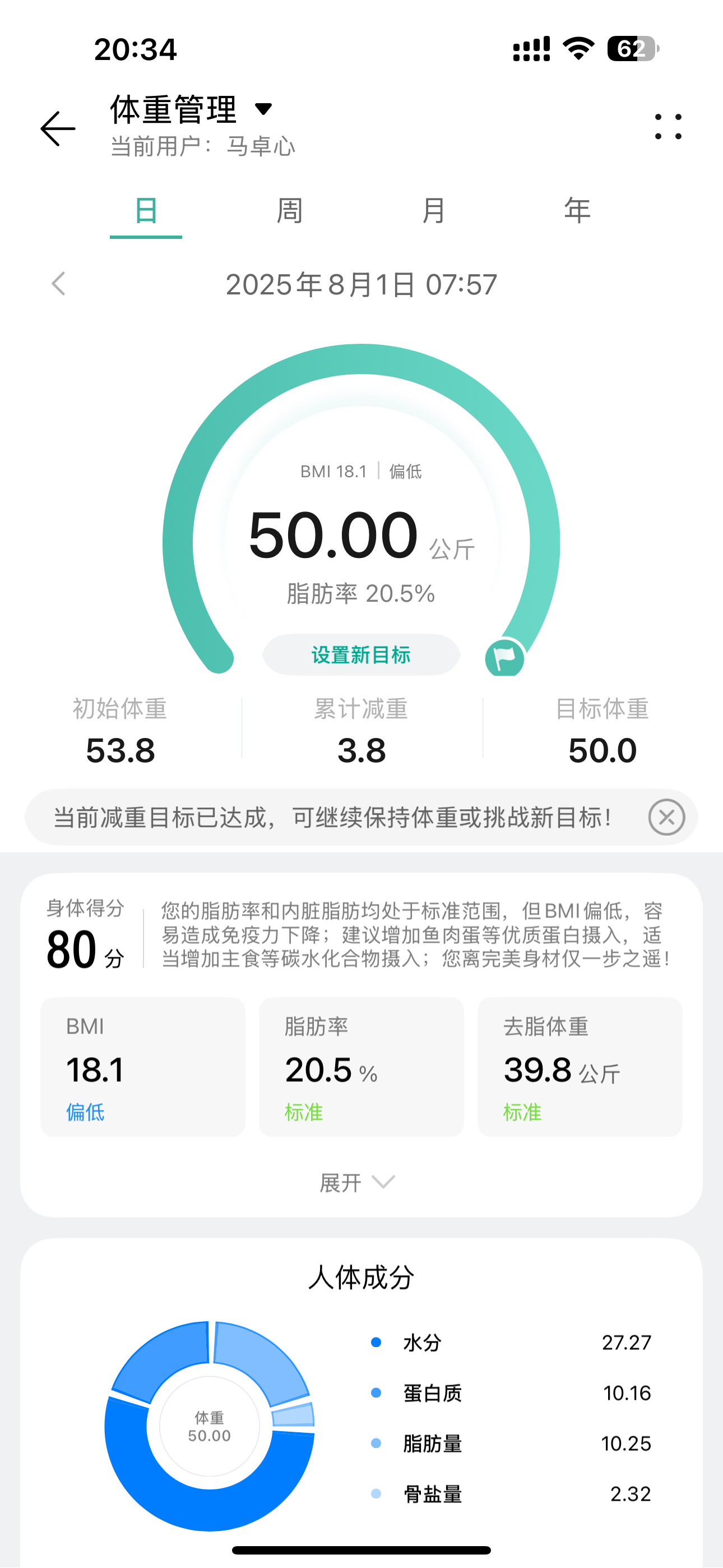723x1568 pixels.
Task: Switch to the 周 week tab
Action: point(290,211)
